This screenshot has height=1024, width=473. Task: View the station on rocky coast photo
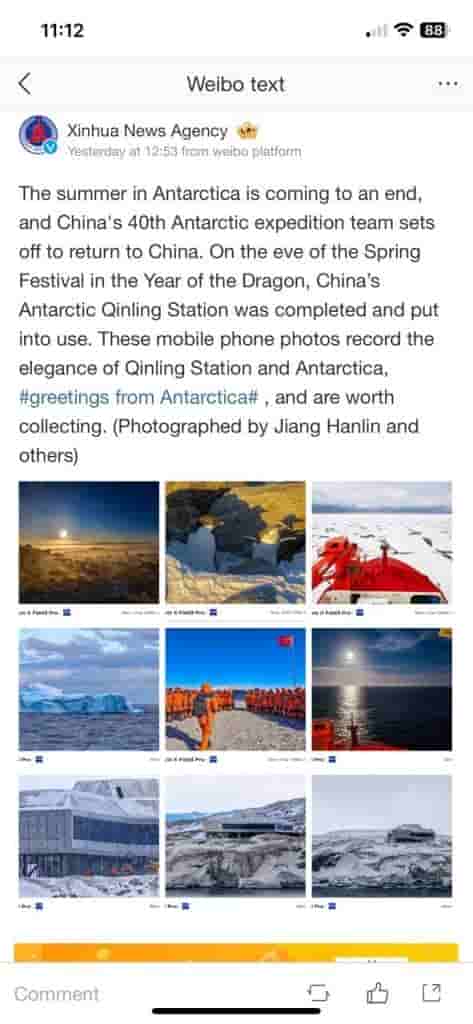[x=235, y=836]
